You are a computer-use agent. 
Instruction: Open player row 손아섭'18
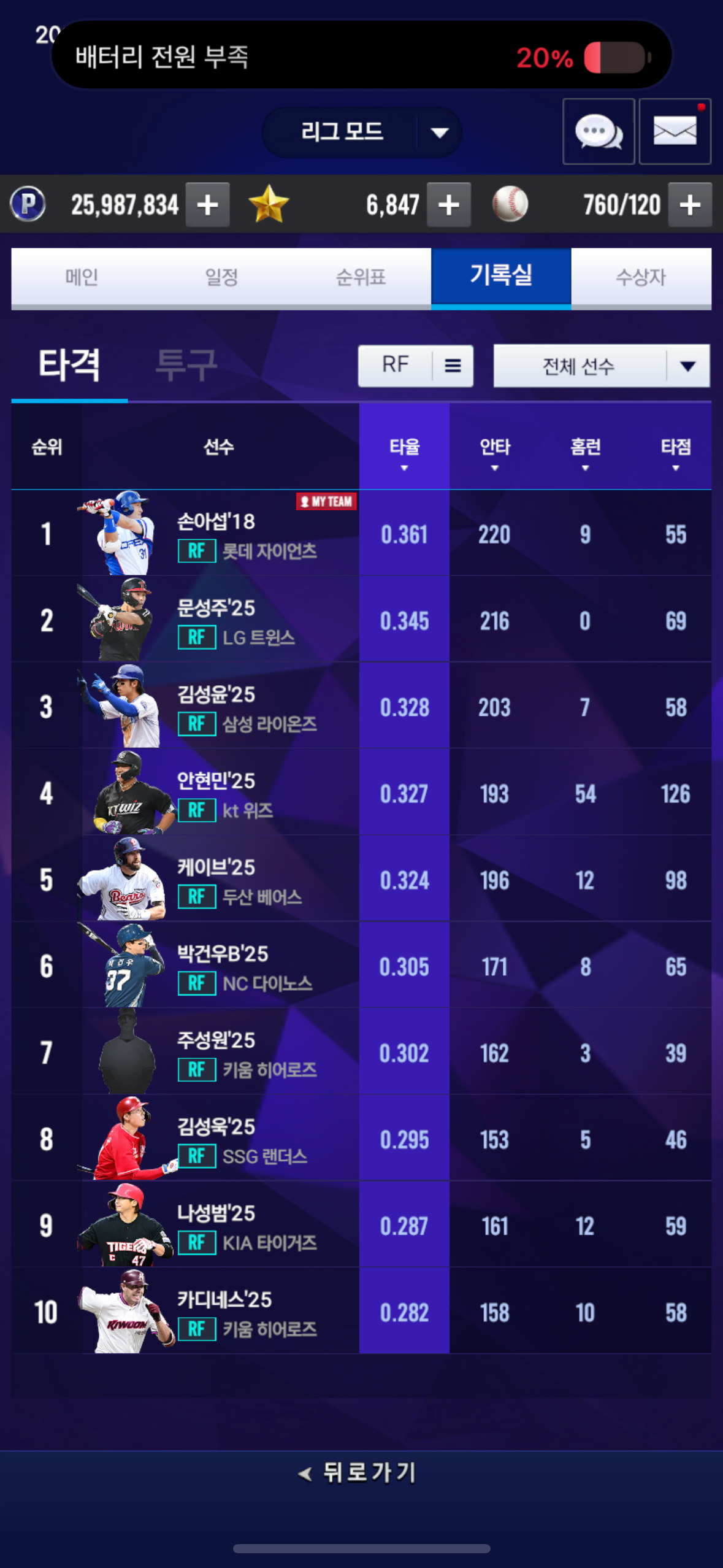coord(245,533)
